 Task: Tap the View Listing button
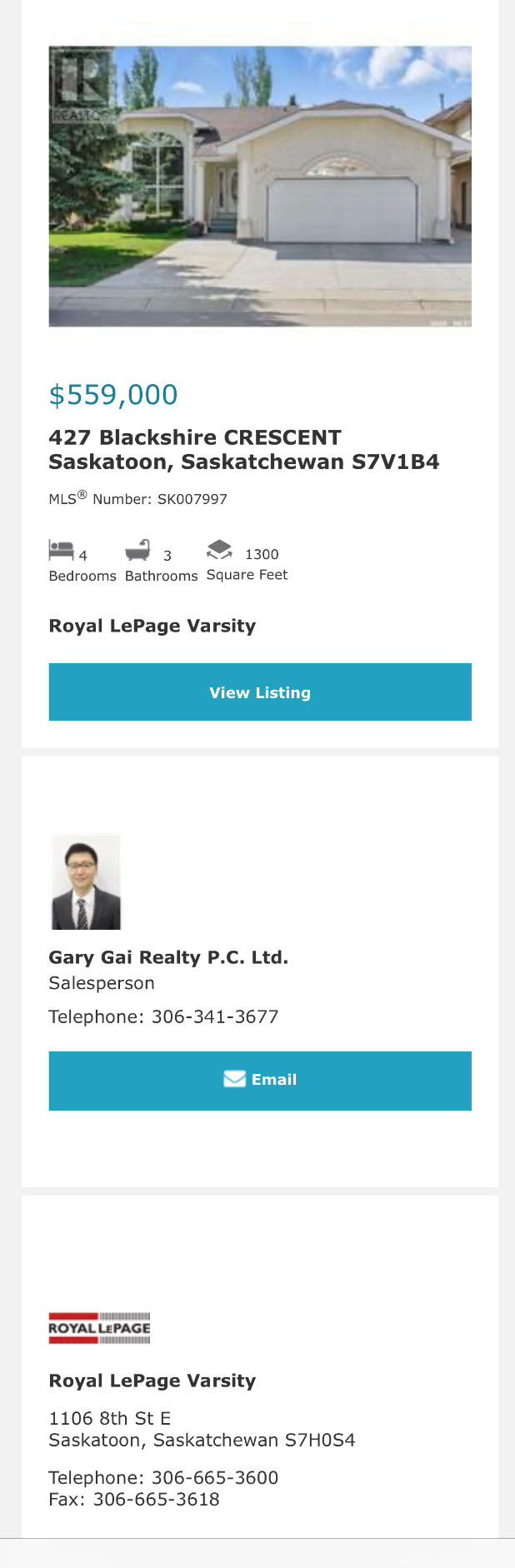tap(260, 692)
